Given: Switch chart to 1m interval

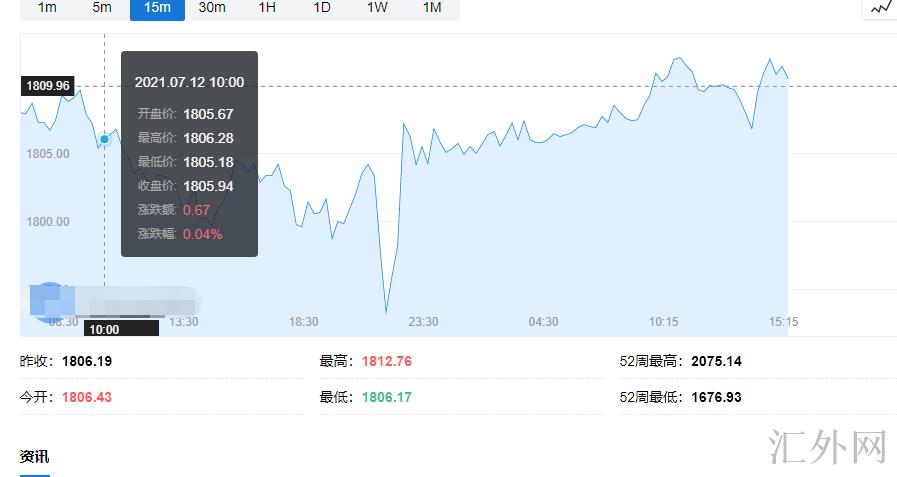Looking at the screenshot, I should click(x=47, y=7).
